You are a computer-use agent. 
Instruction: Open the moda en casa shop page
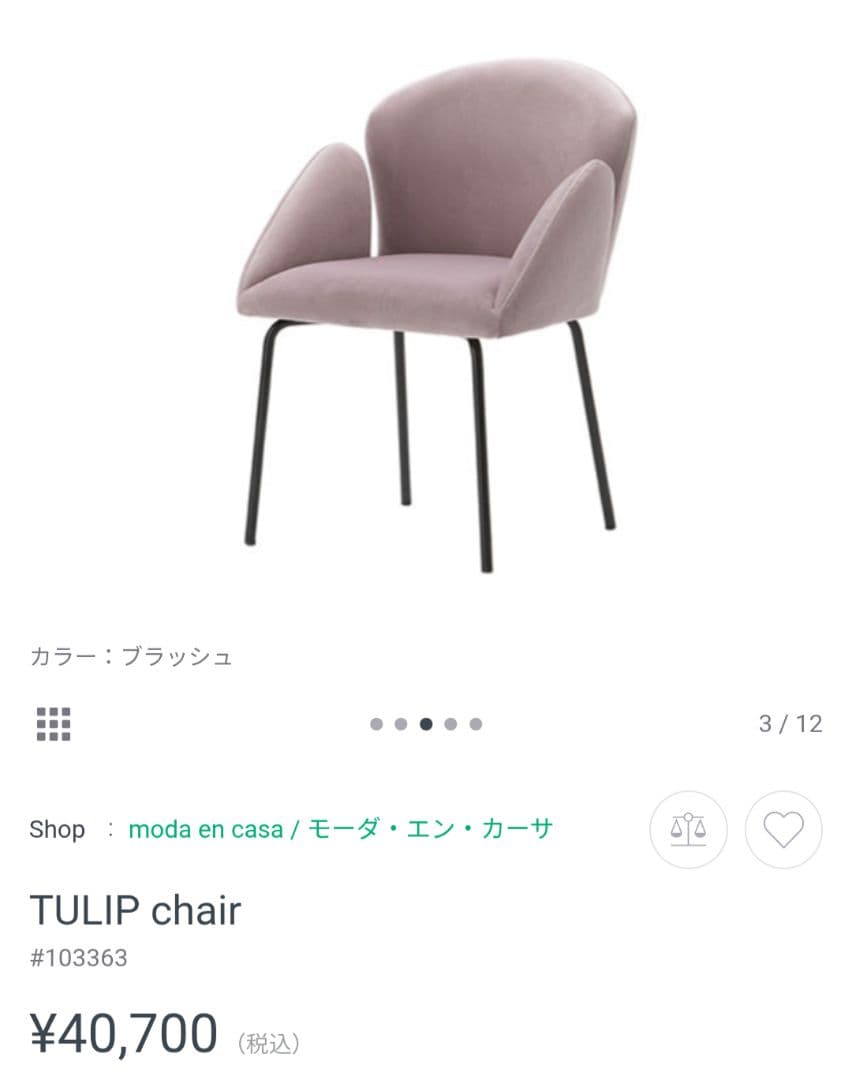coord(203,830)
